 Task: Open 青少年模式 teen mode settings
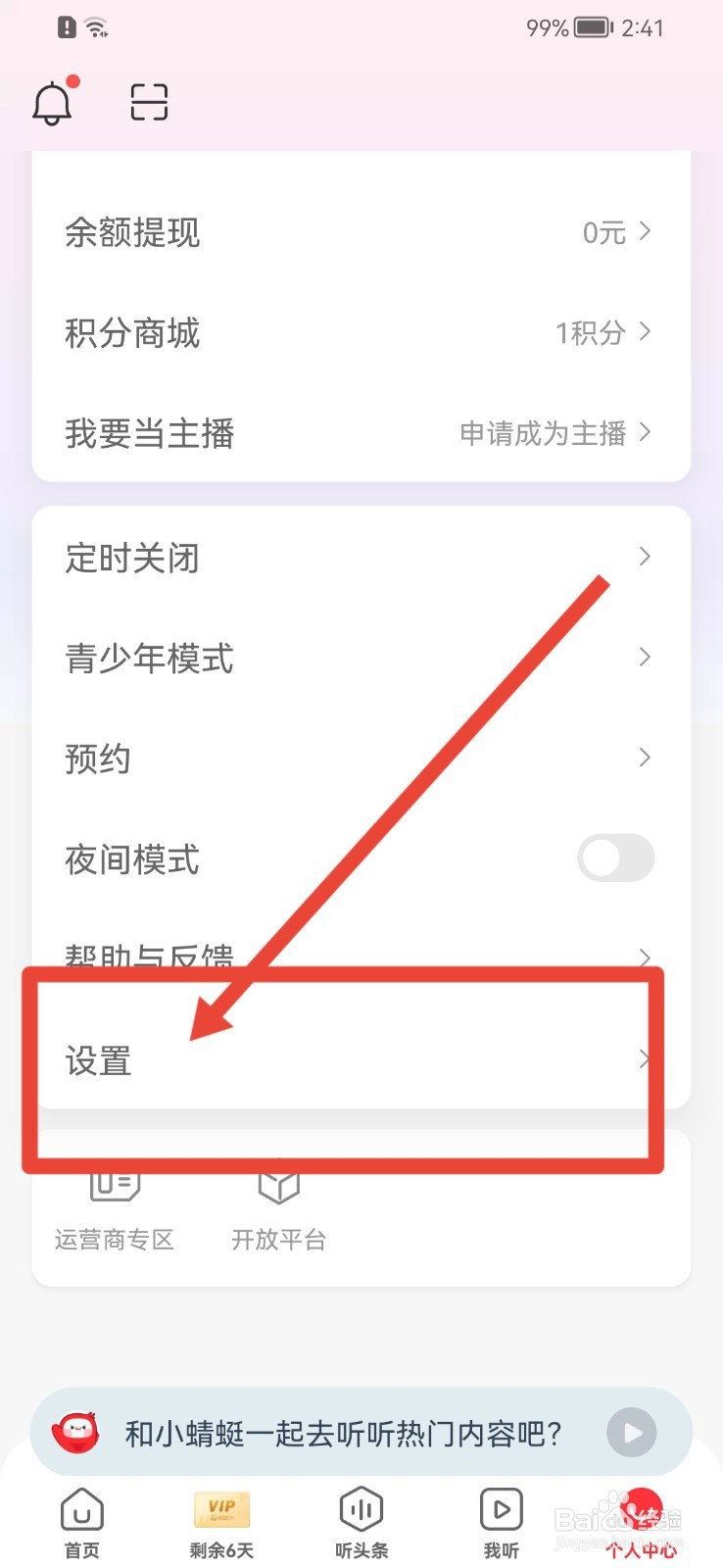coord(361,659)
